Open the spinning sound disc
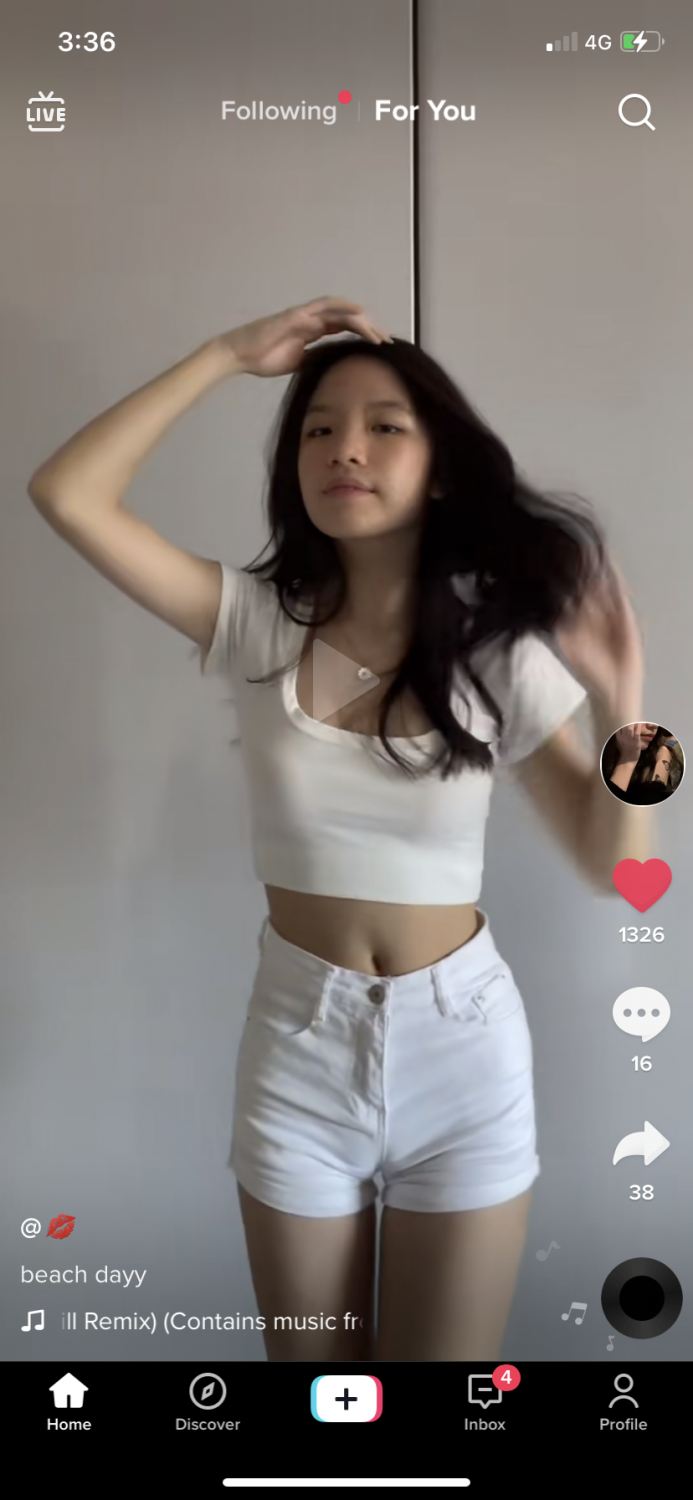Image resolution: width=693 pixels, height=1500 pixels. coord(641,1298)
